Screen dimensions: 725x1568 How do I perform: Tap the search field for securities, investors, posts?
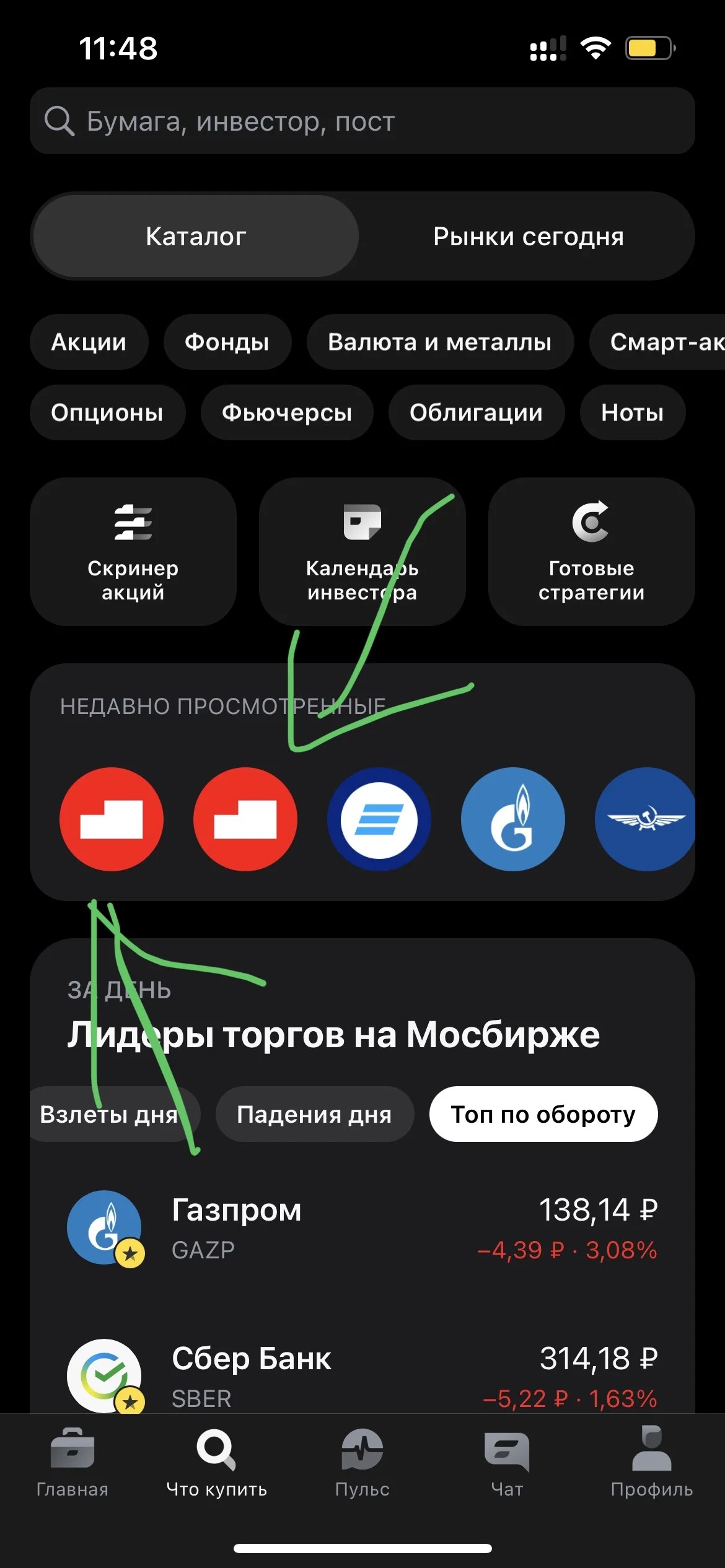[362, 121]
